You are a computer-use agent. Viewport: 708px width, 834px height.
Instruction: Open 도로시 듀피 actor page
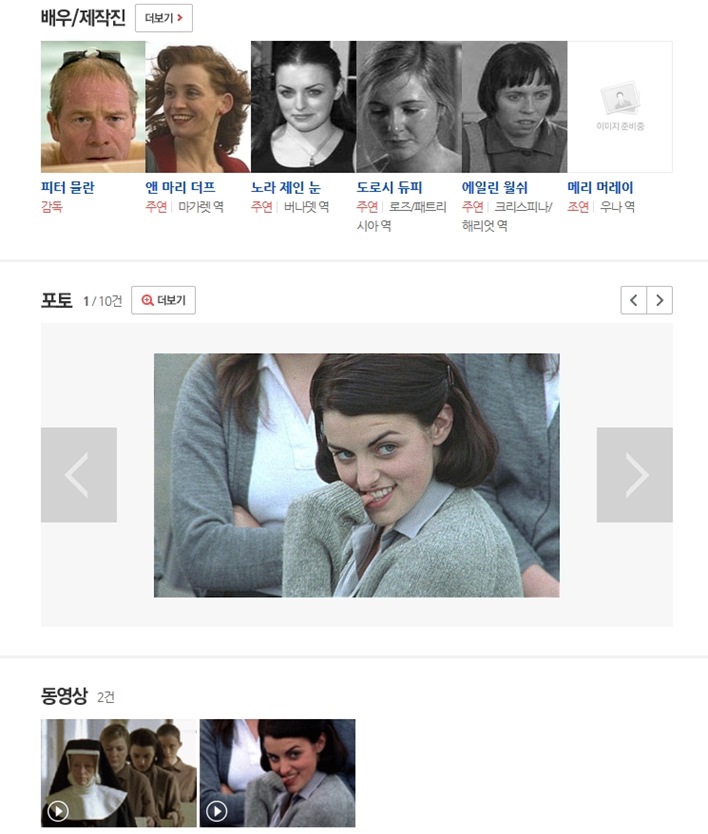(389, 187)
